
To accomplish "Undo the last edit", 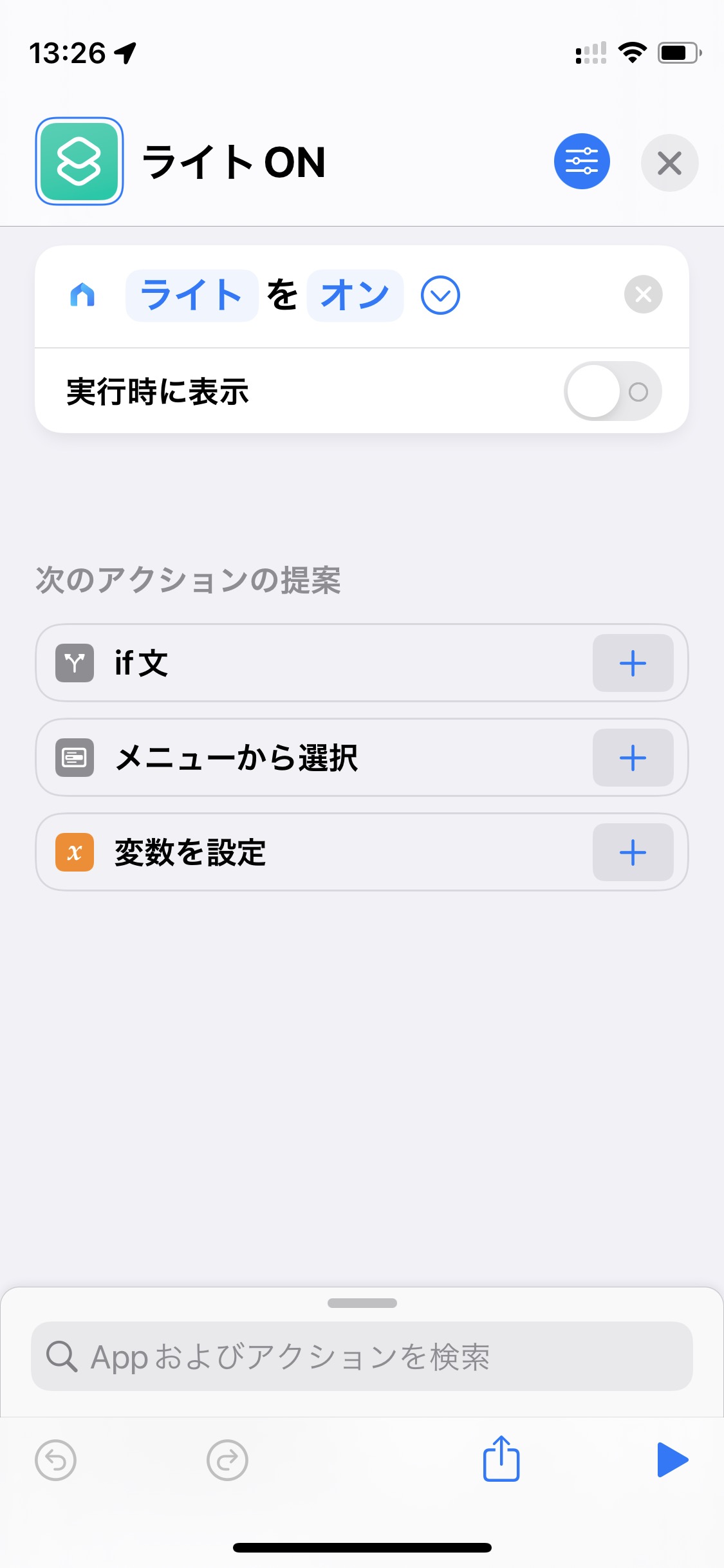I will pos(55,1460).
